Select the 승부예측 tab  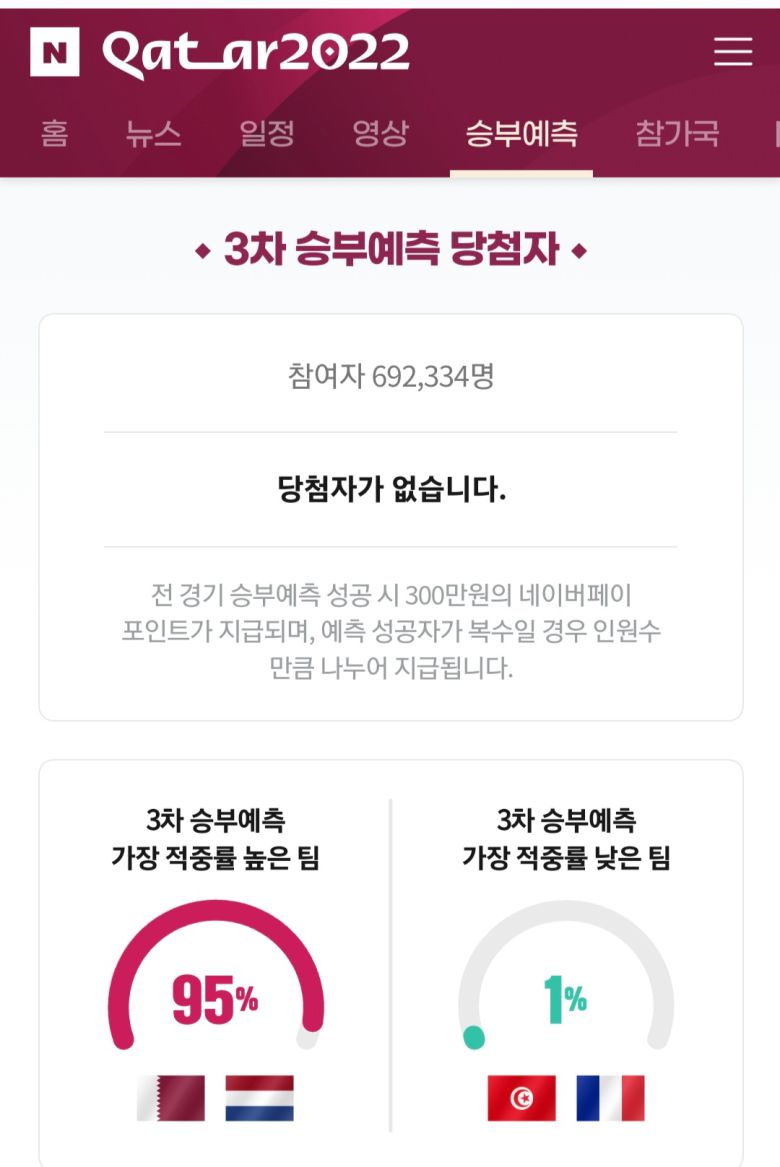coord(521,133)
